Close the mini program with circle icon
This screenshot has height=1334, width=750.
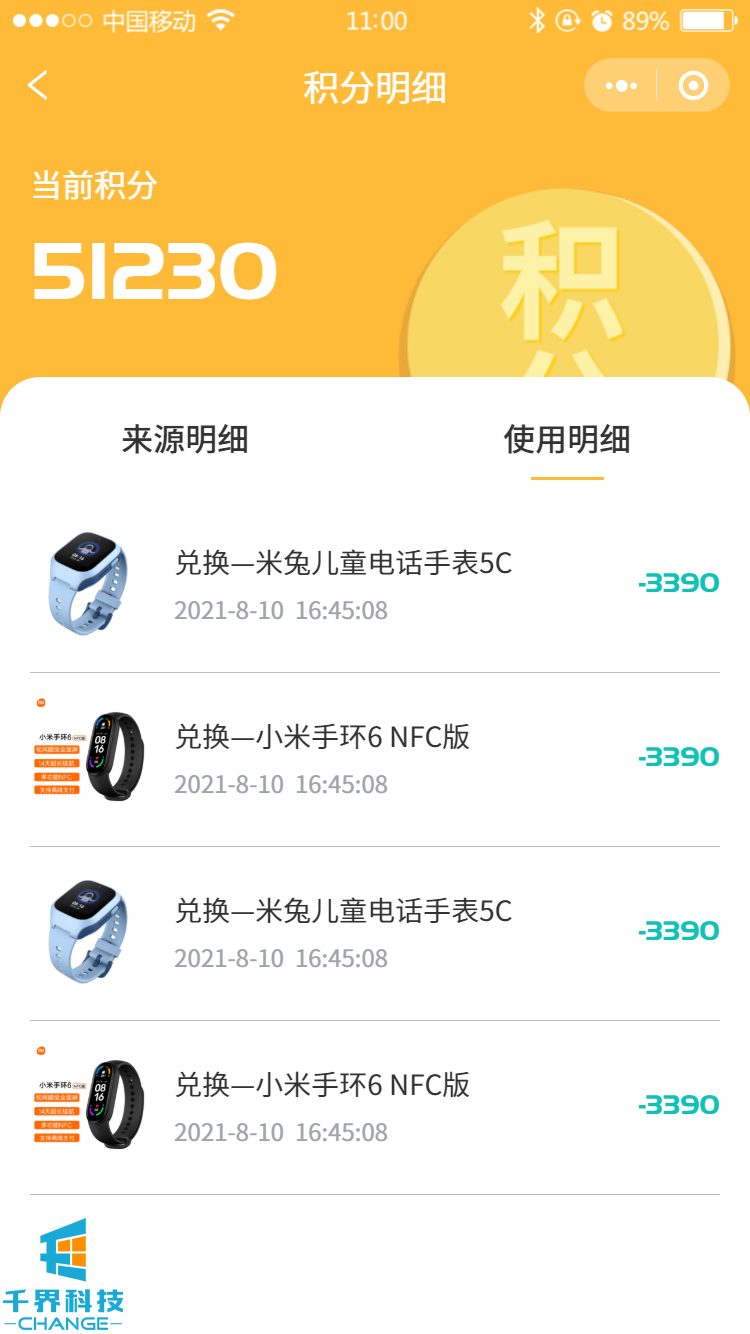(693, 86)
